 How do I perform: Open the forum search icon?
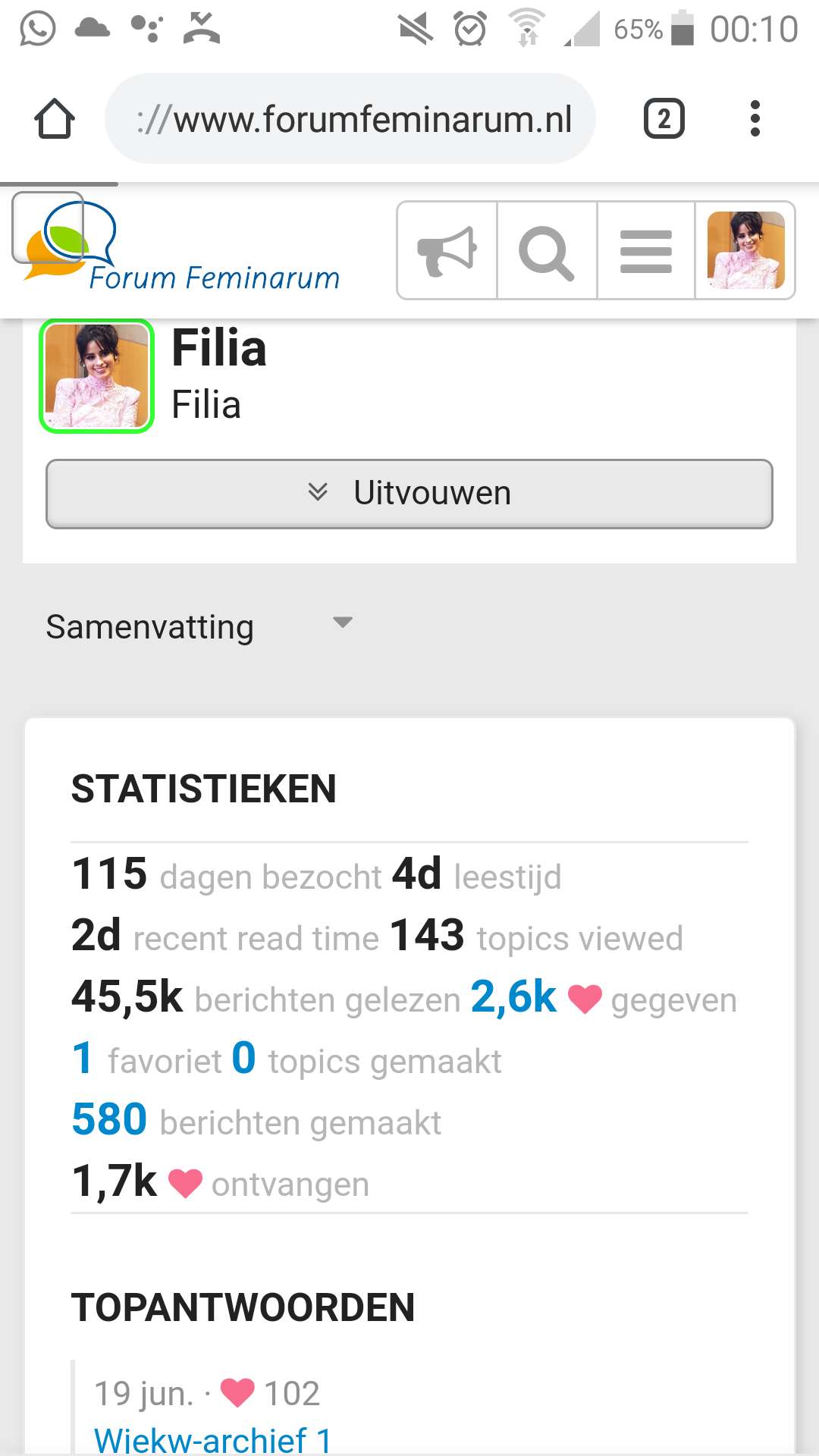[x=547, y=251]
